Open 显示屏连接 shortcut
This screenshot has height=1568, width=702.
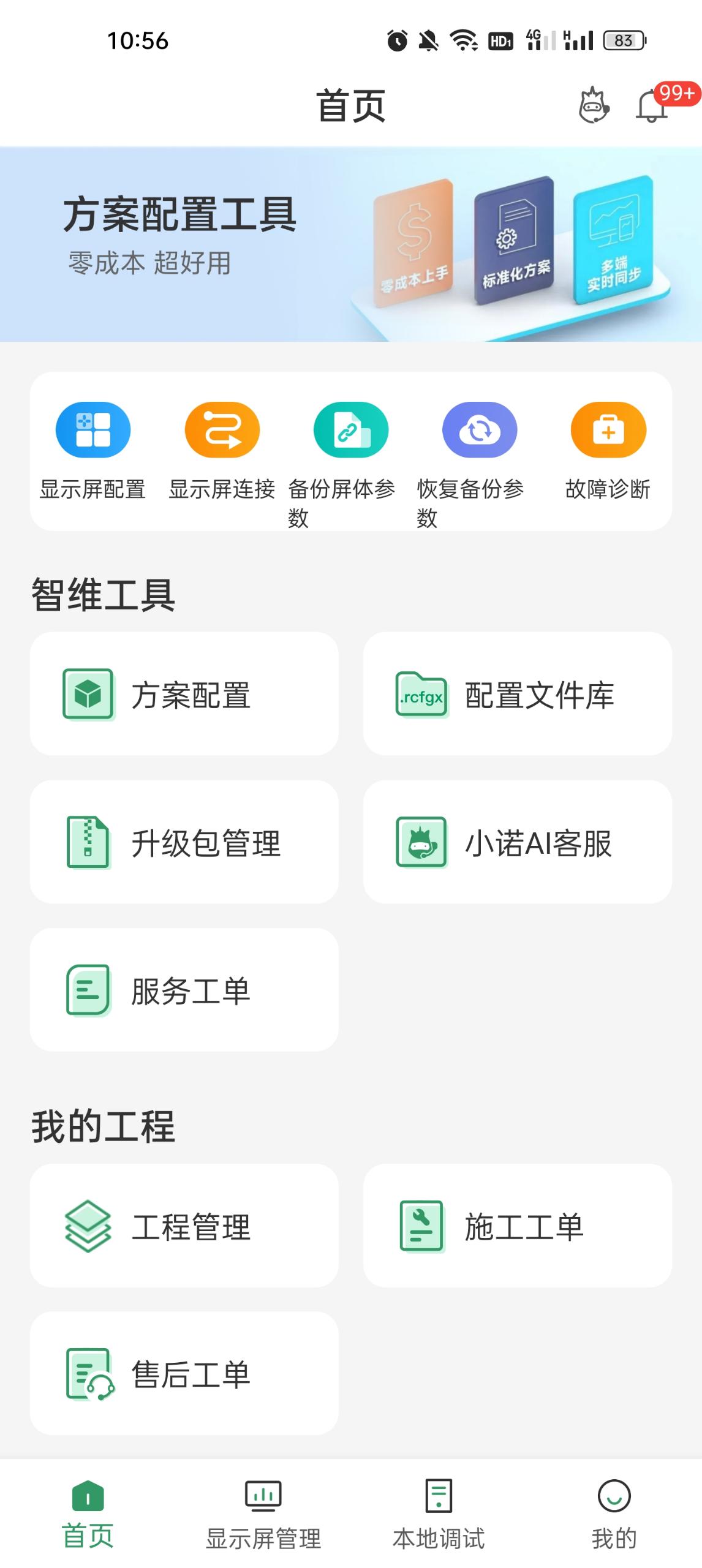(x=222, y=450)
